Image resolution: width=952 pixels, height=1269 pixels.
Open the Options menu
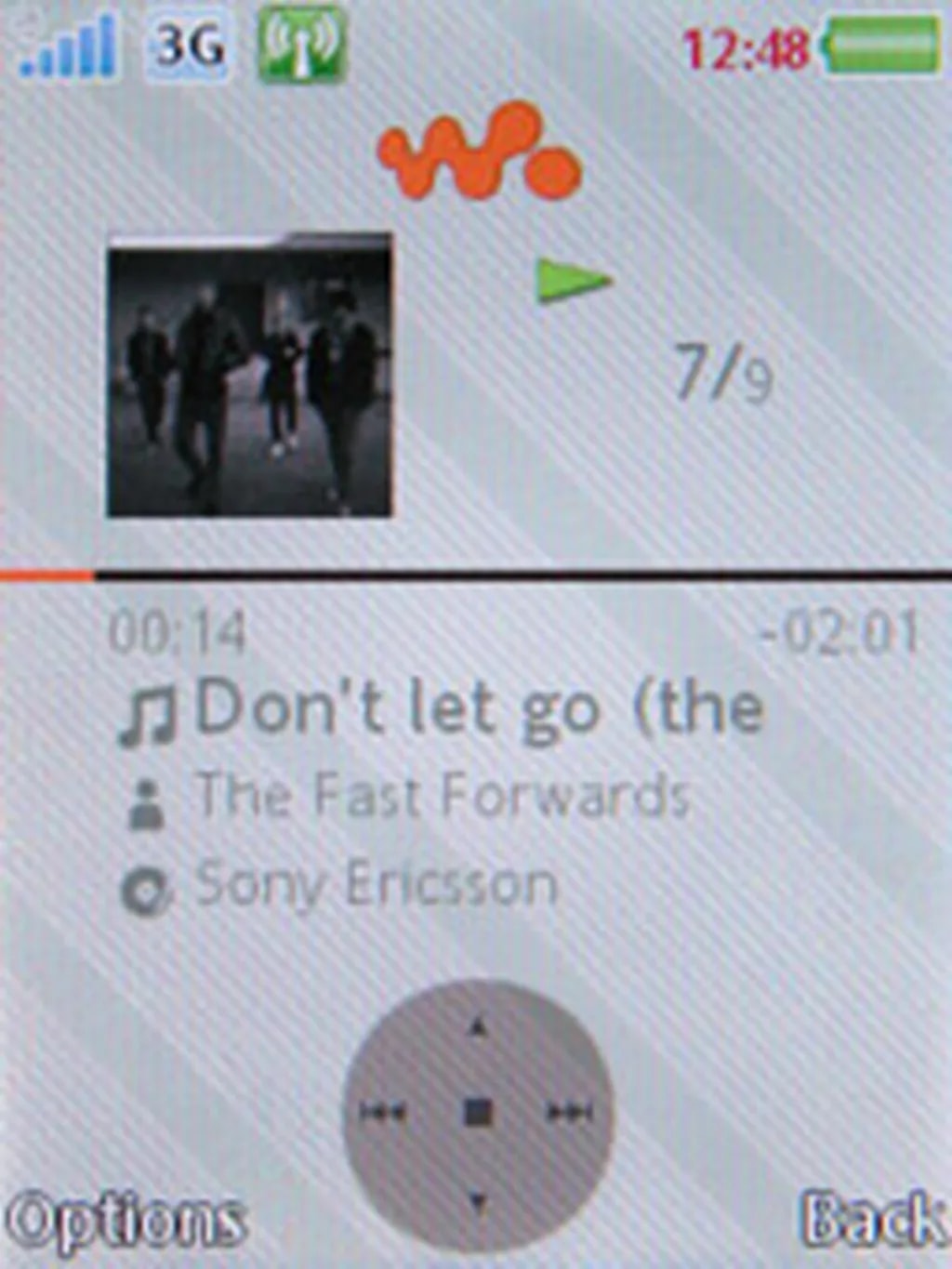coord(126,1219)
